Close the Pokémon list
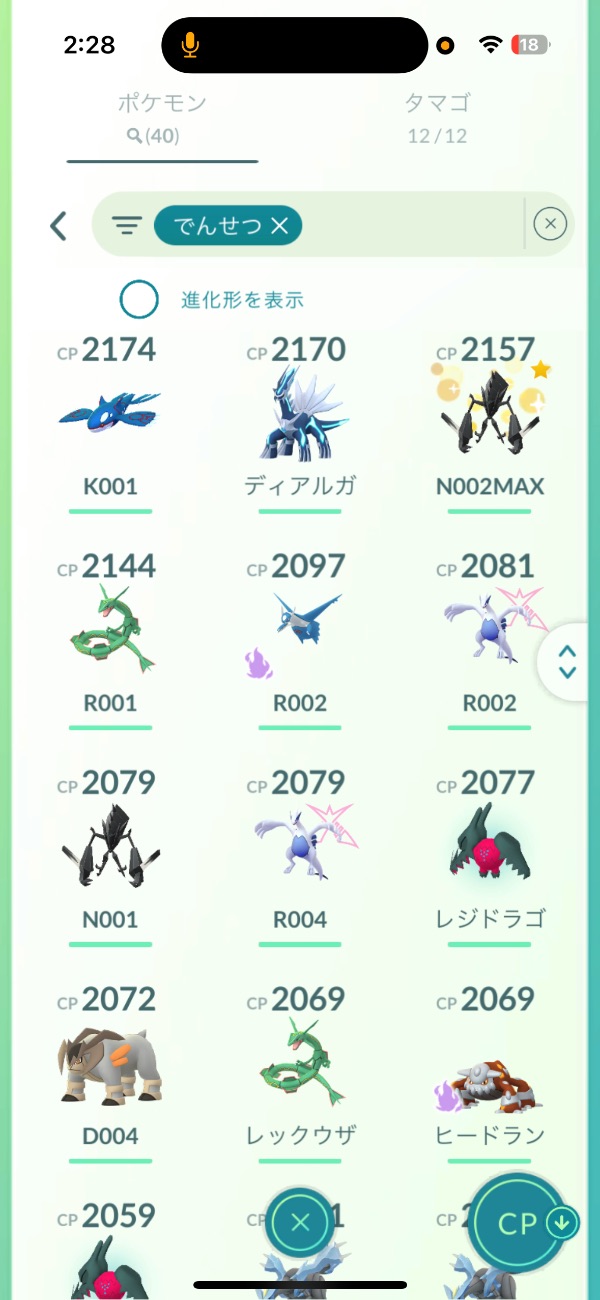This screenshot has width=600, height=1300. click(x=300, y=1222)
